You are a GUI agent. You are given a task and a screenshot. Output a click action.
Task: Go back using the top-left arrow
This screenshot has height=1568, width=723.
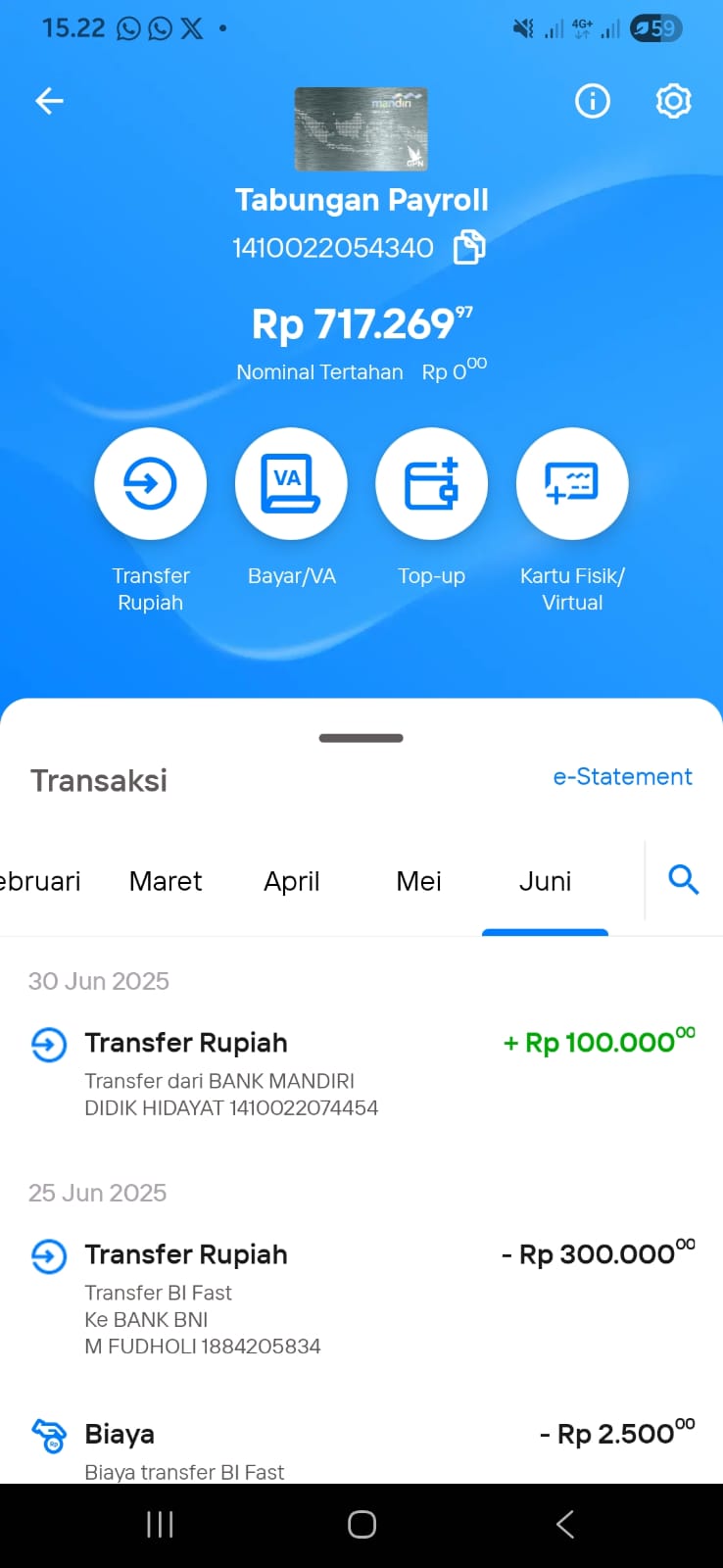pyautogui.click(x=49, y=101)
